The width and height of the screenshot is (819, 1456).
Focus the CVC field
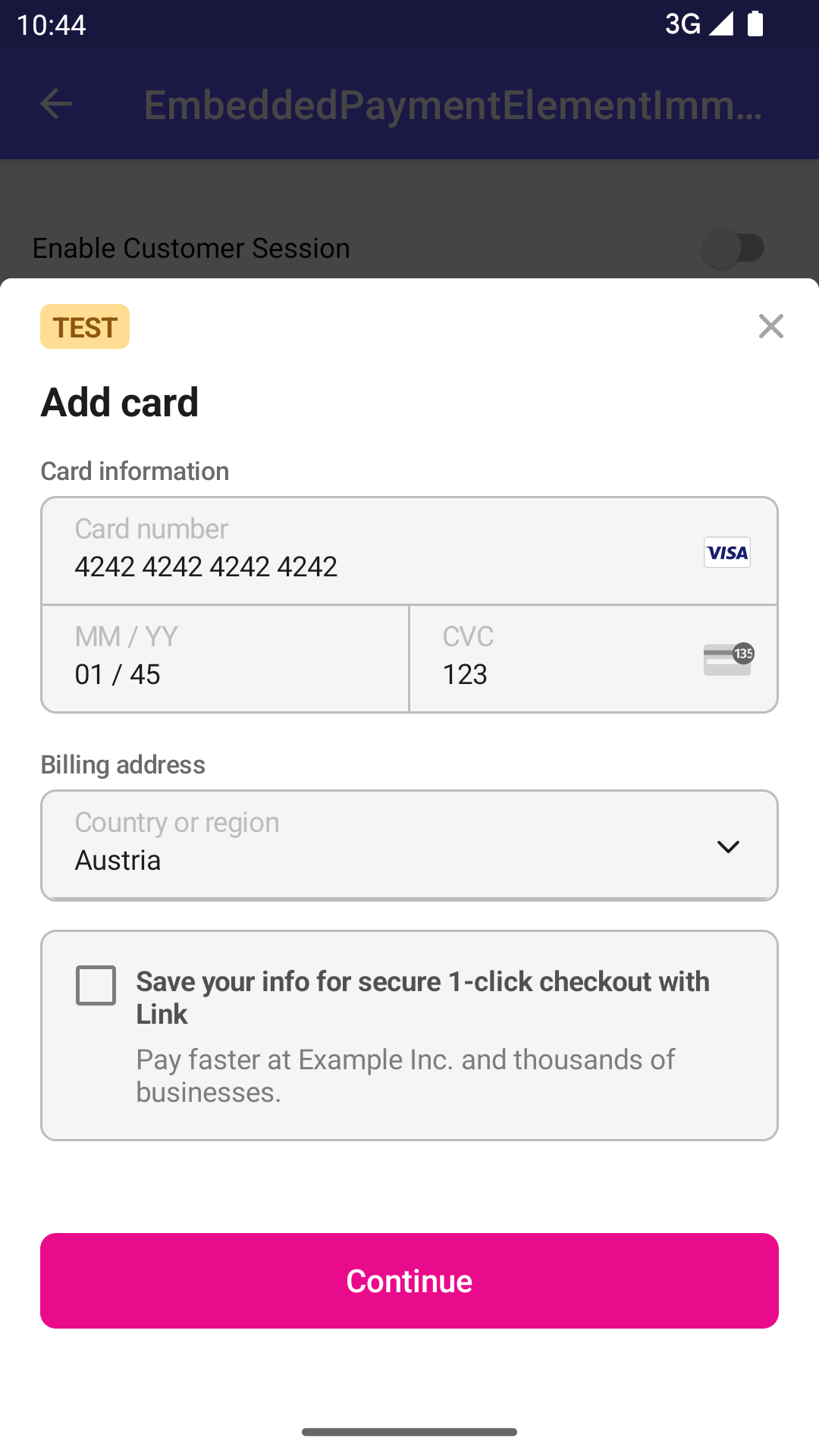[561, 659]
